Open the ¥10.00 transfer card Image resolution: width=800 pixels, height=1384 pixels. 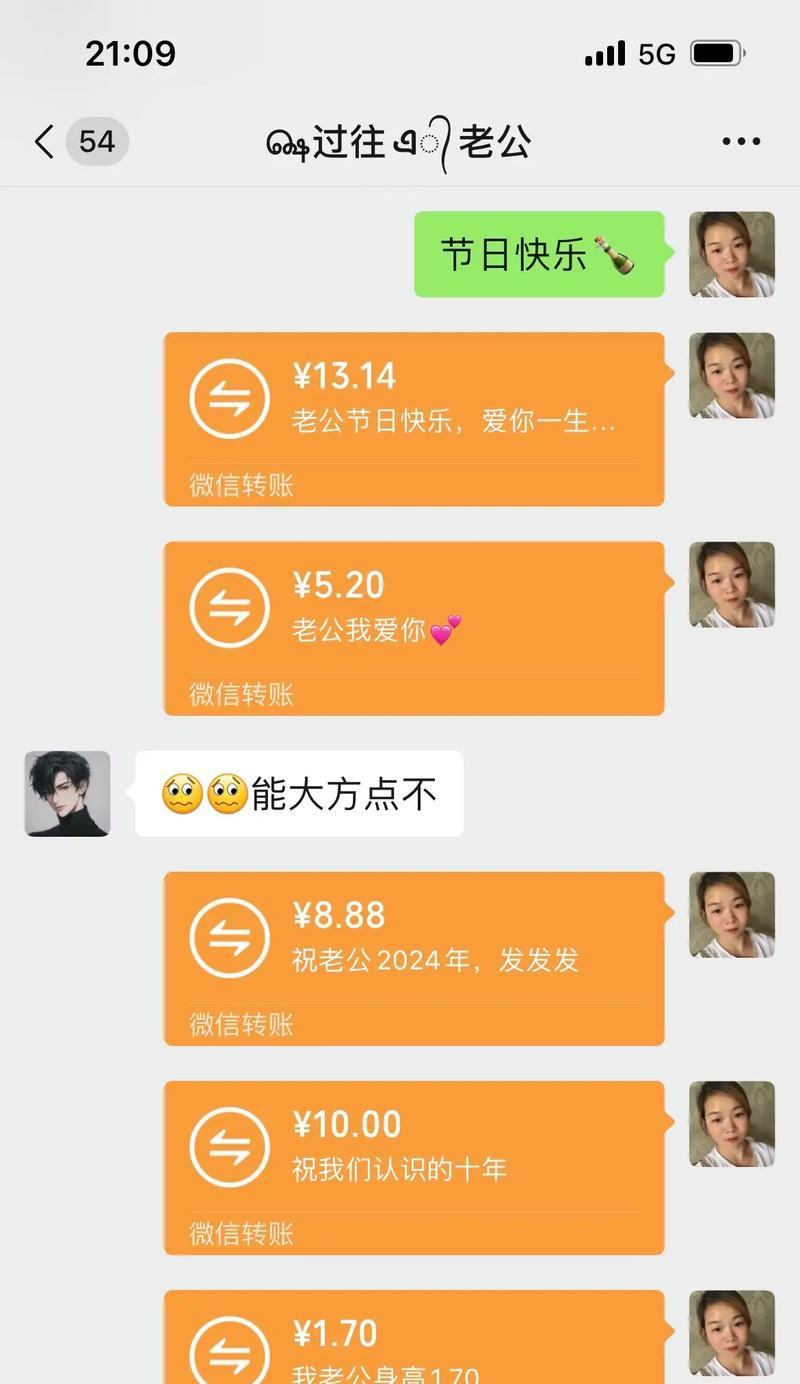tap(414, 1167)
